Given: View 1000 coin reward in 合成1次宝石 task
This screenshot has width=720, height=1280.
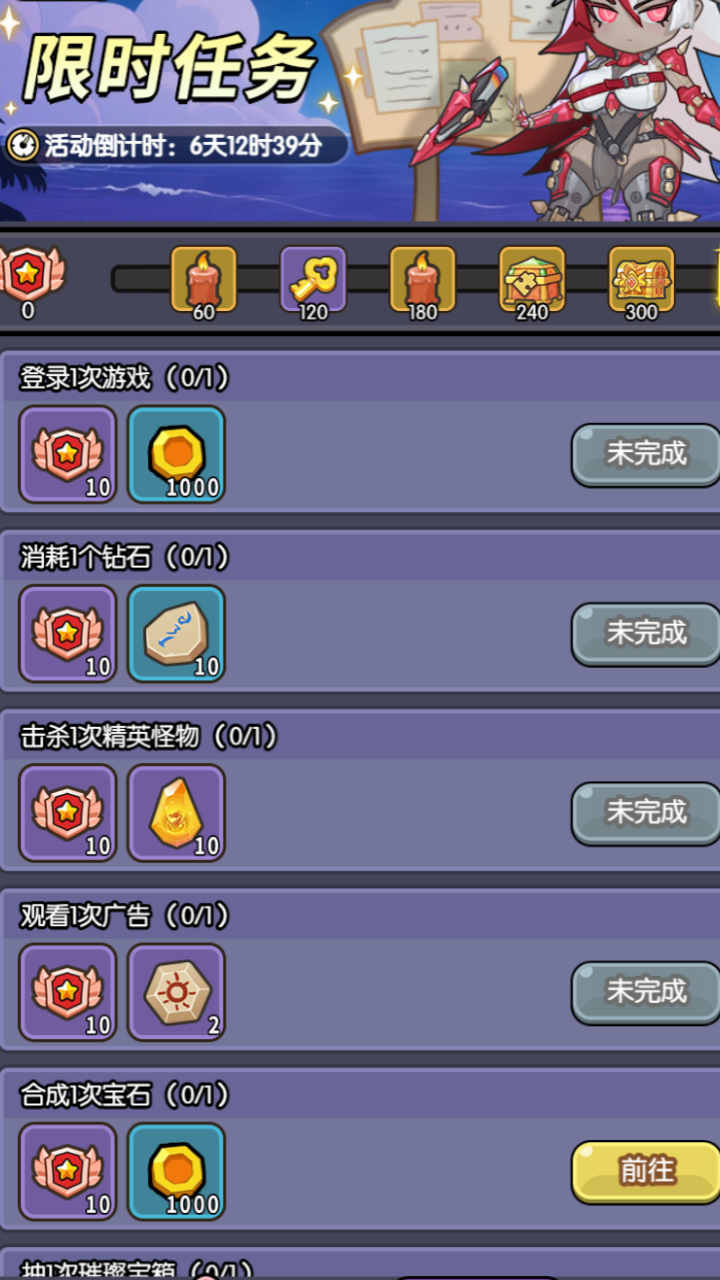Looking at the screenshot, I should [x=176, y=1171].
